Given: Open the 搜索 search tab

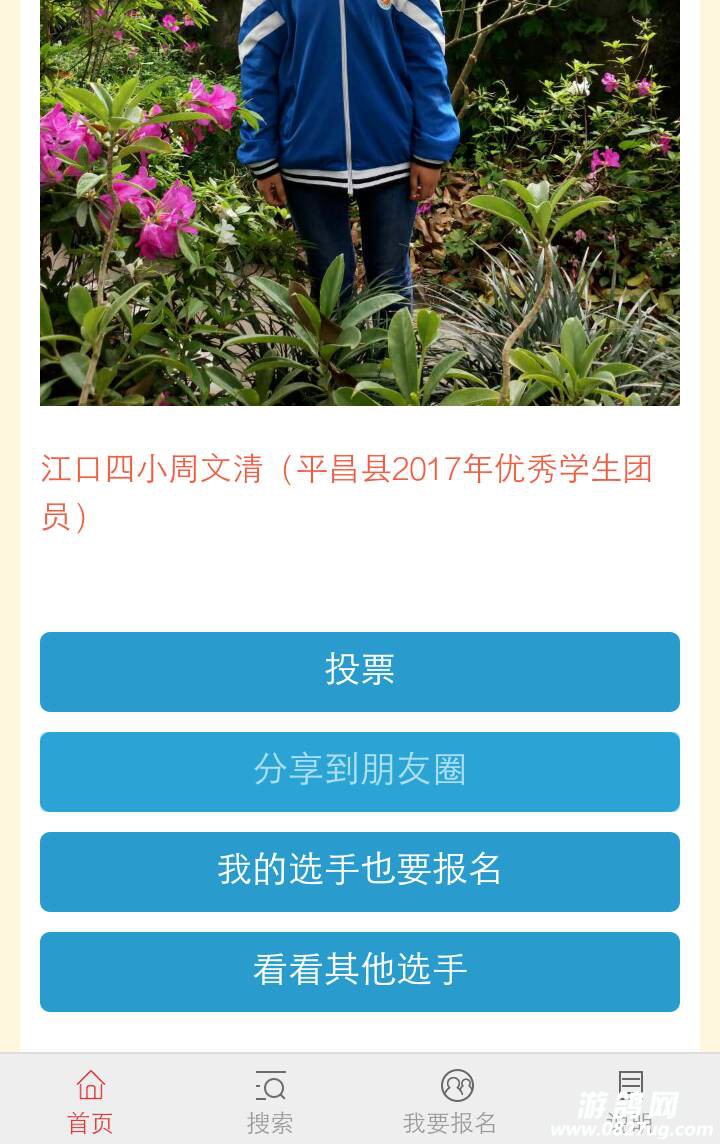Looking at the screenshot, I should point(270,1100).
